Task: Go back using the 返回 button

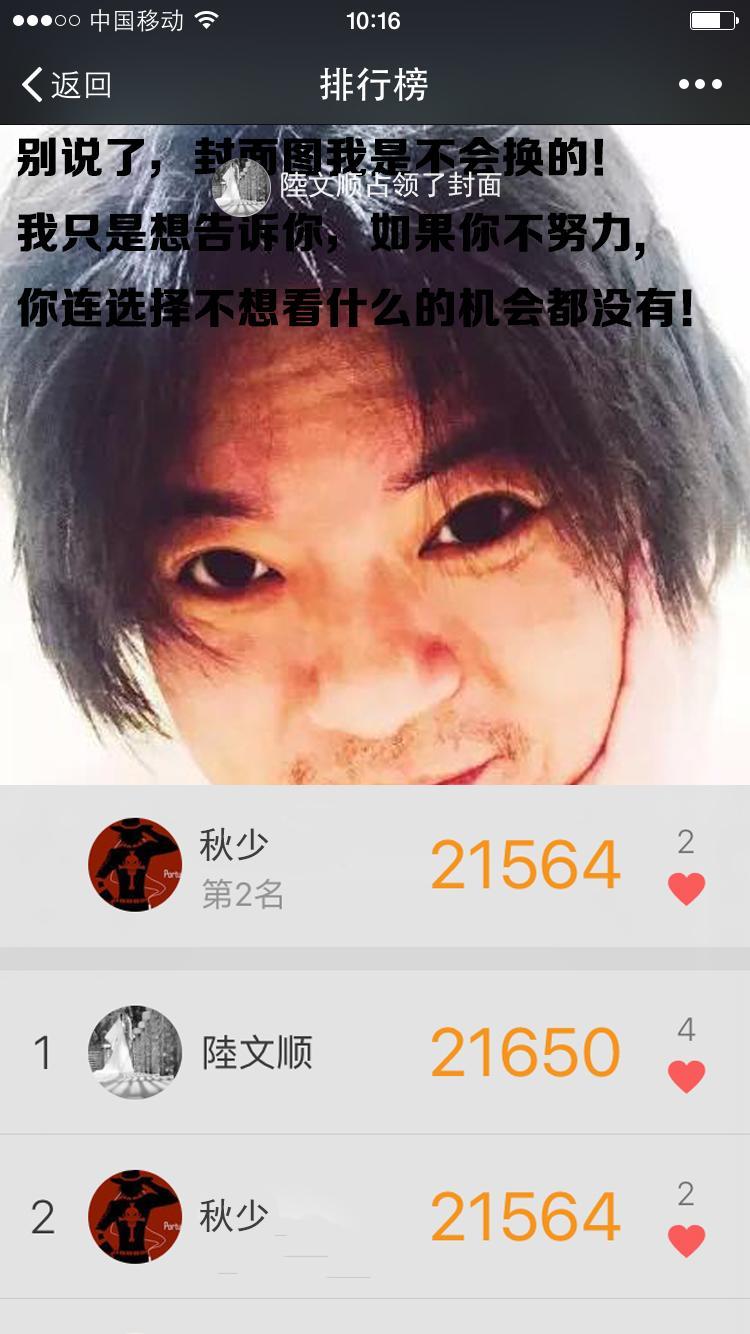Action: 66,85
